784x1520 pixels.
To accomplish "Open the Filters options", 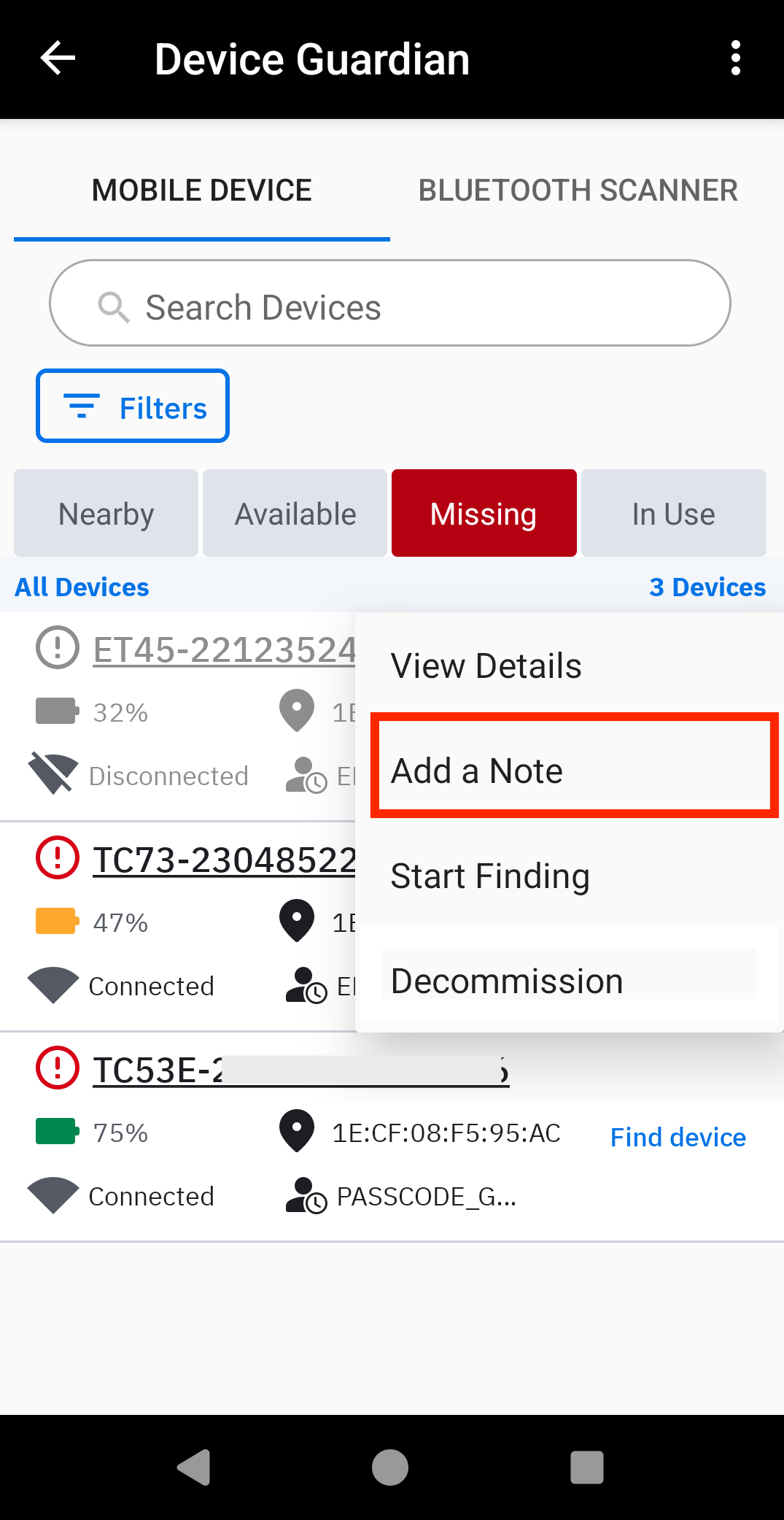I will [x=133, y=406].
